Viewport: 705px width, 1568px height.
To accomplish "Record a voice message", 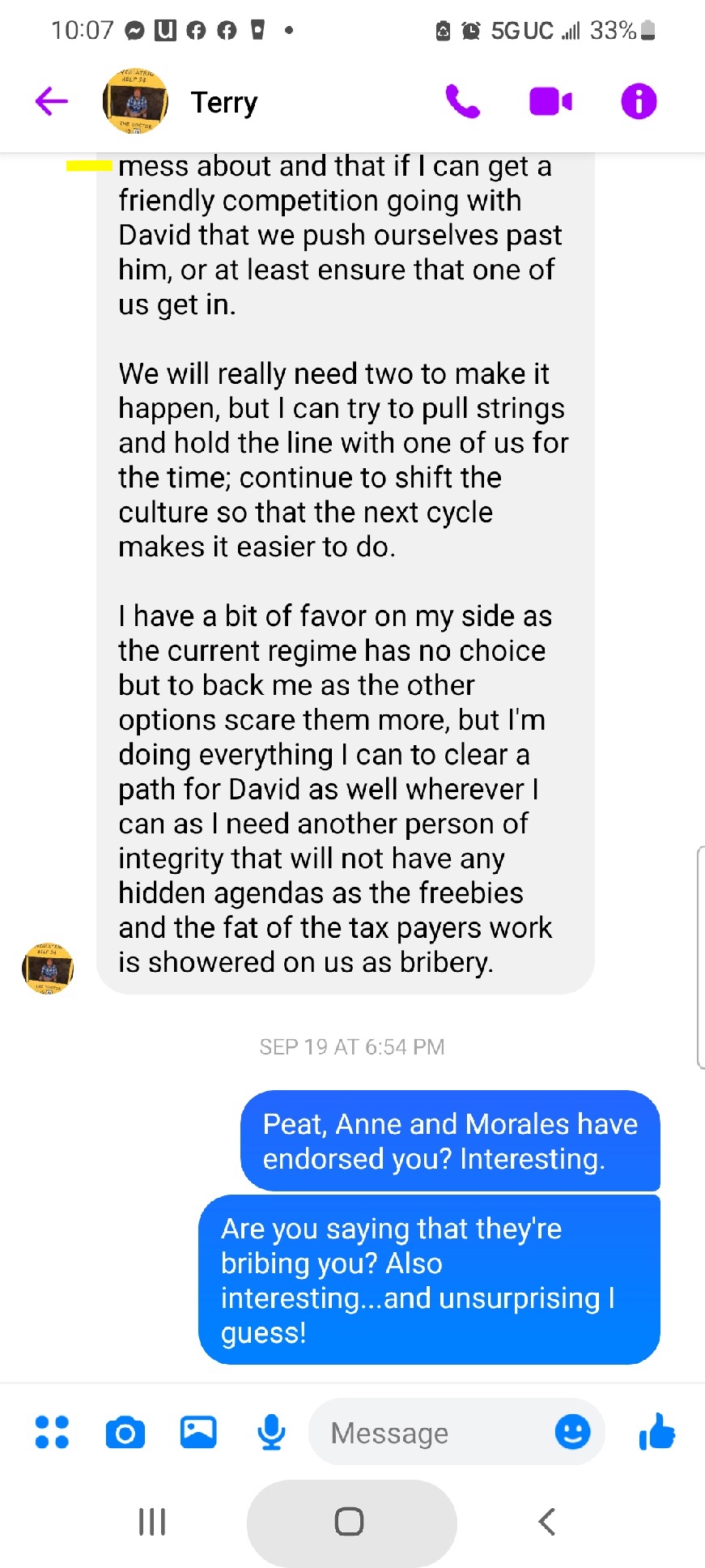I will coord(271,1432).
